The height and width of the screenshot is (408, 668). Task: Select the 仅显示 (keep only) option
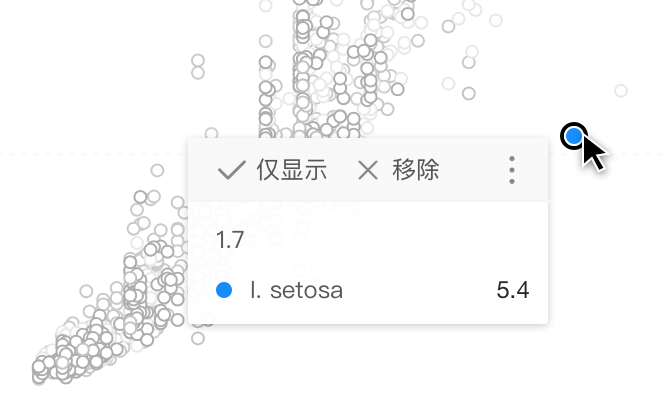[273, 170]
